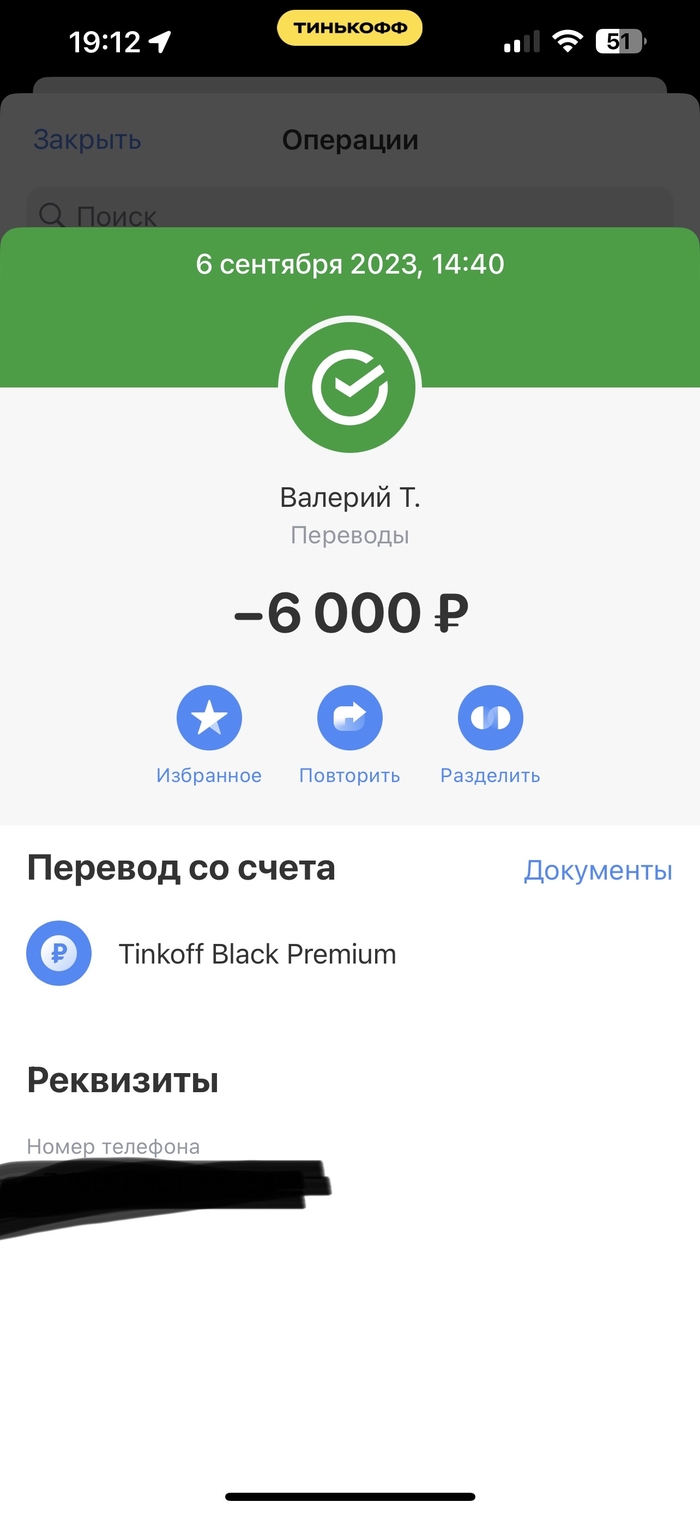Add this transfer to Избранное
Screen dimensions: 700x1514
point(209,718)
